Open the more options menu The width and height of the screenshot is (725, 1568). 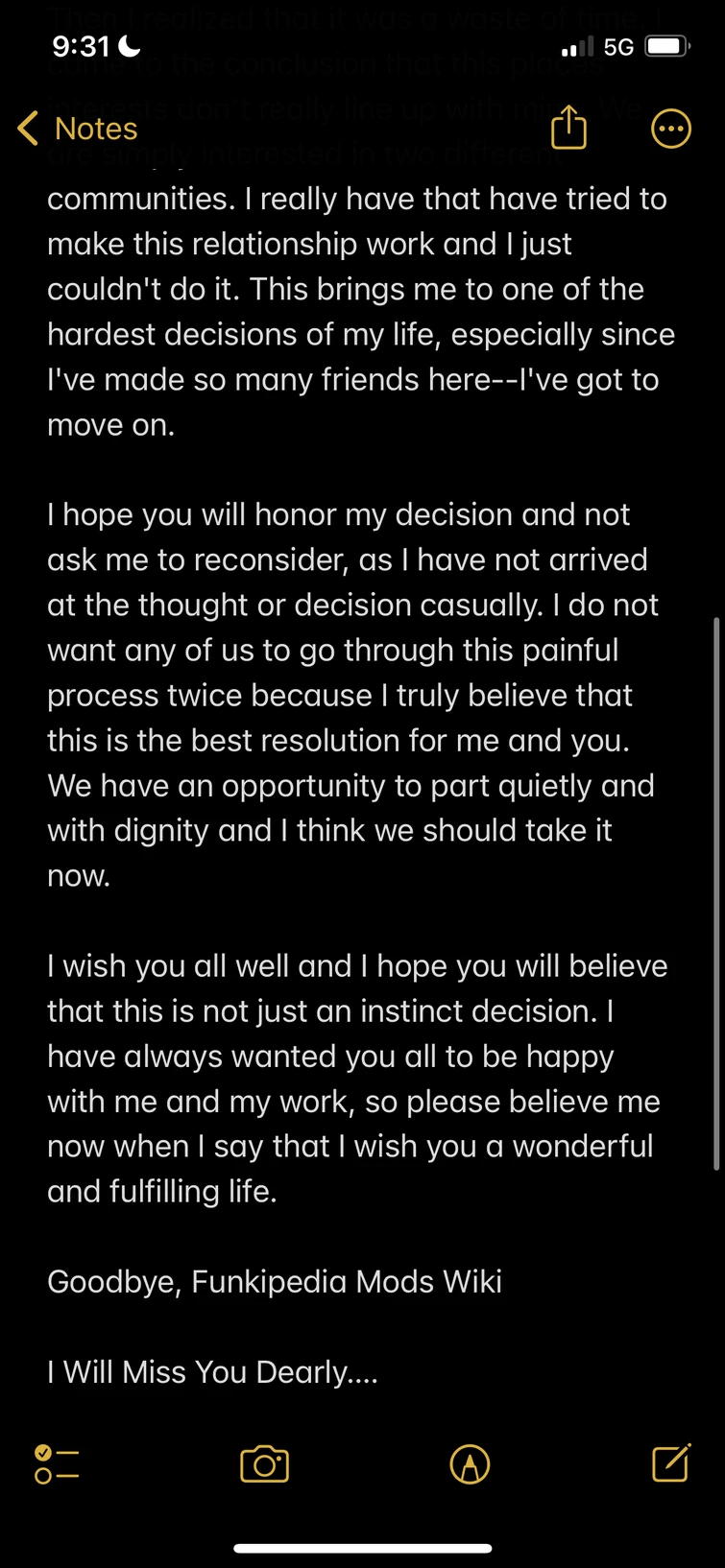pyautogui.click(x=670, y=129)
